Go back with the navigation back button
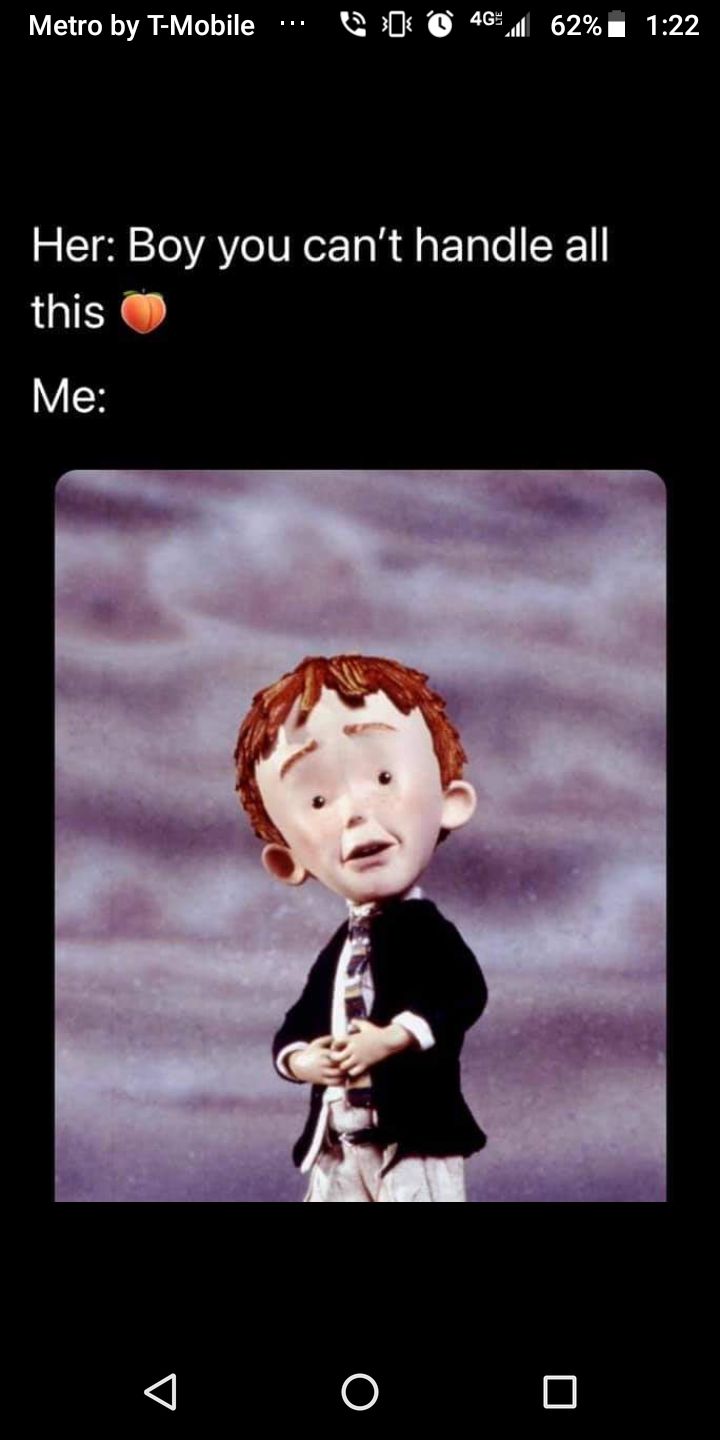This screenshot has height=1440, width=720. coord(160,1391)
